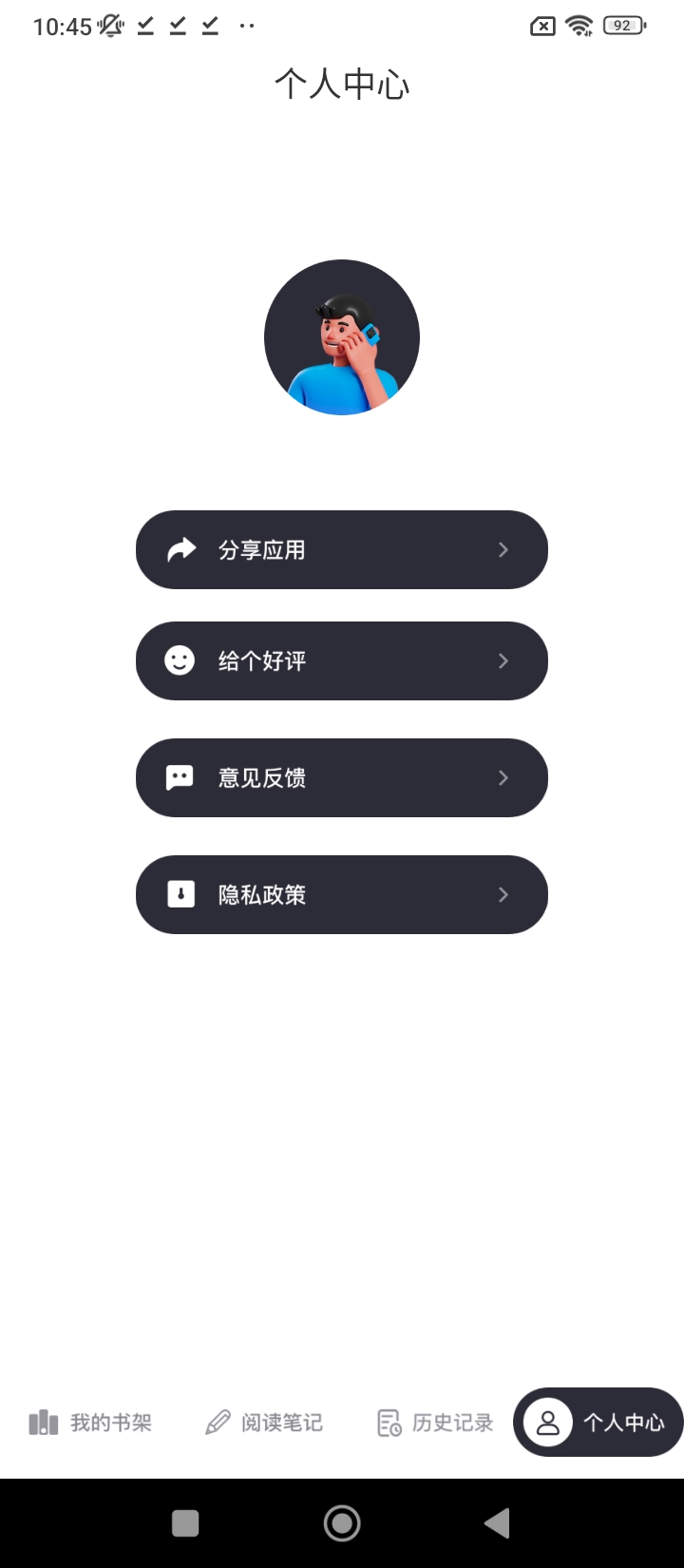Return to the home screen via the home button
Viewport: 684px width, 1568px height.
tap(342, 1523)
